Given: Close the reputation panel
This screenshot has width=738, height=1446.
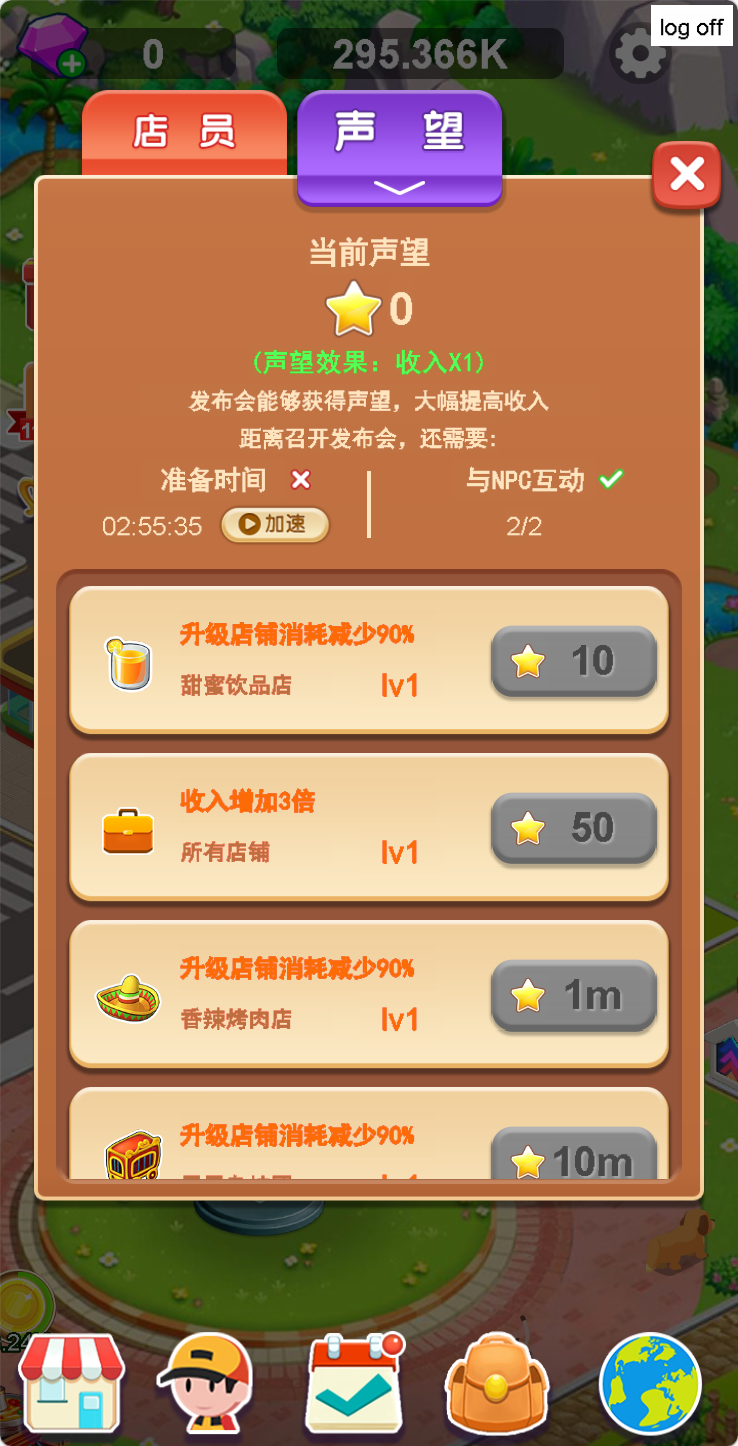Looking at the screenshot, I should point(686,175).
